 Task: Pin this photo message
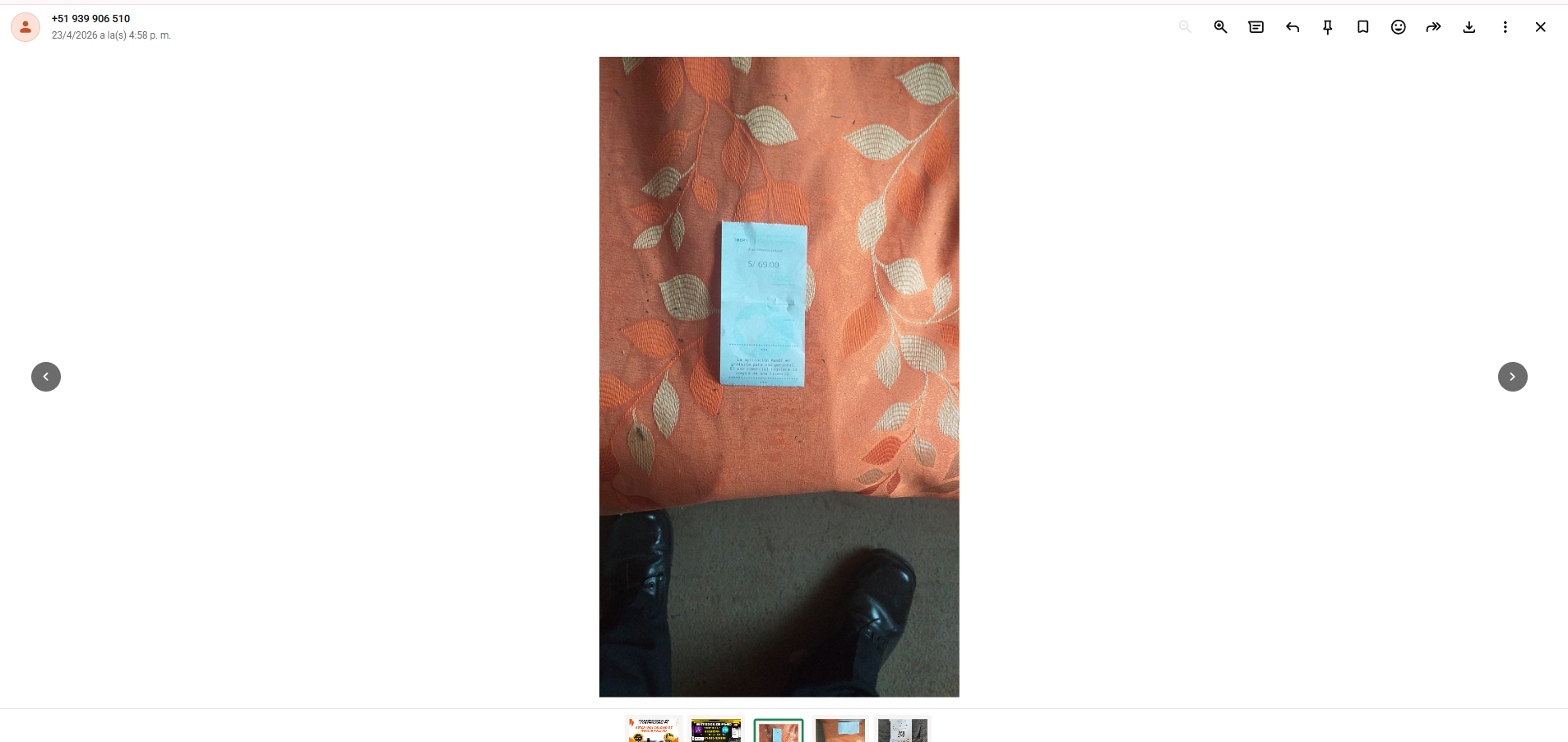click(x=1327, y=27)
